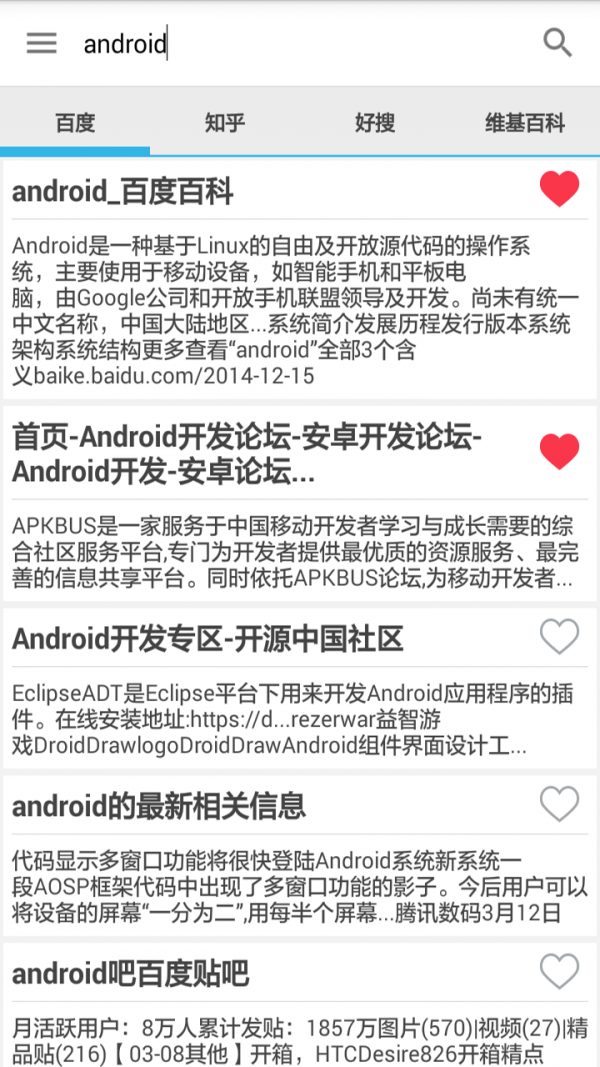Switch to the 维基百科 tab
The width and height of the screenshot is (600, 1067).
(x=525, y=123)
